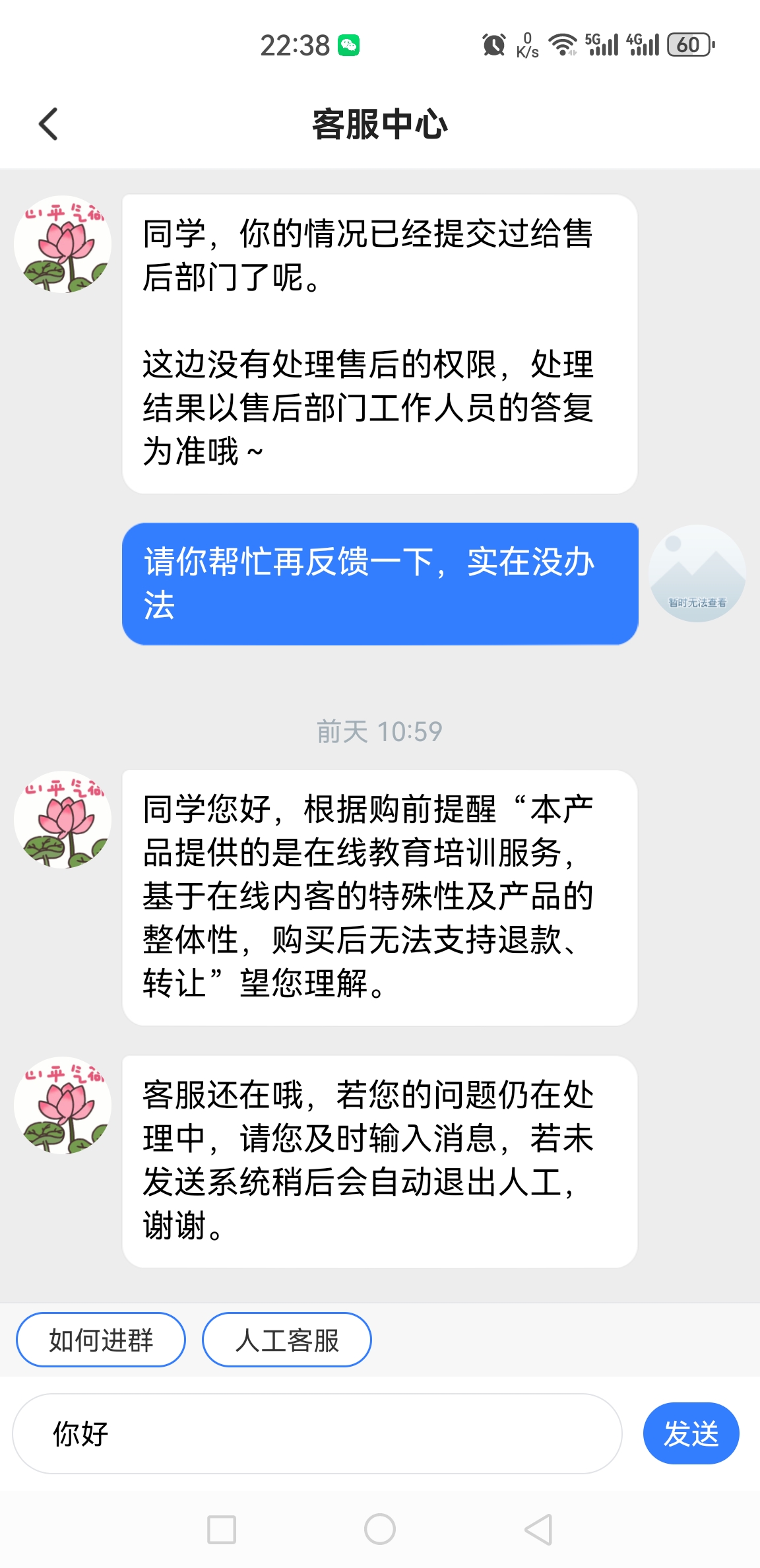
Task: Tap the 如何进群 quick reply chip
Action: click(101, 1340)
